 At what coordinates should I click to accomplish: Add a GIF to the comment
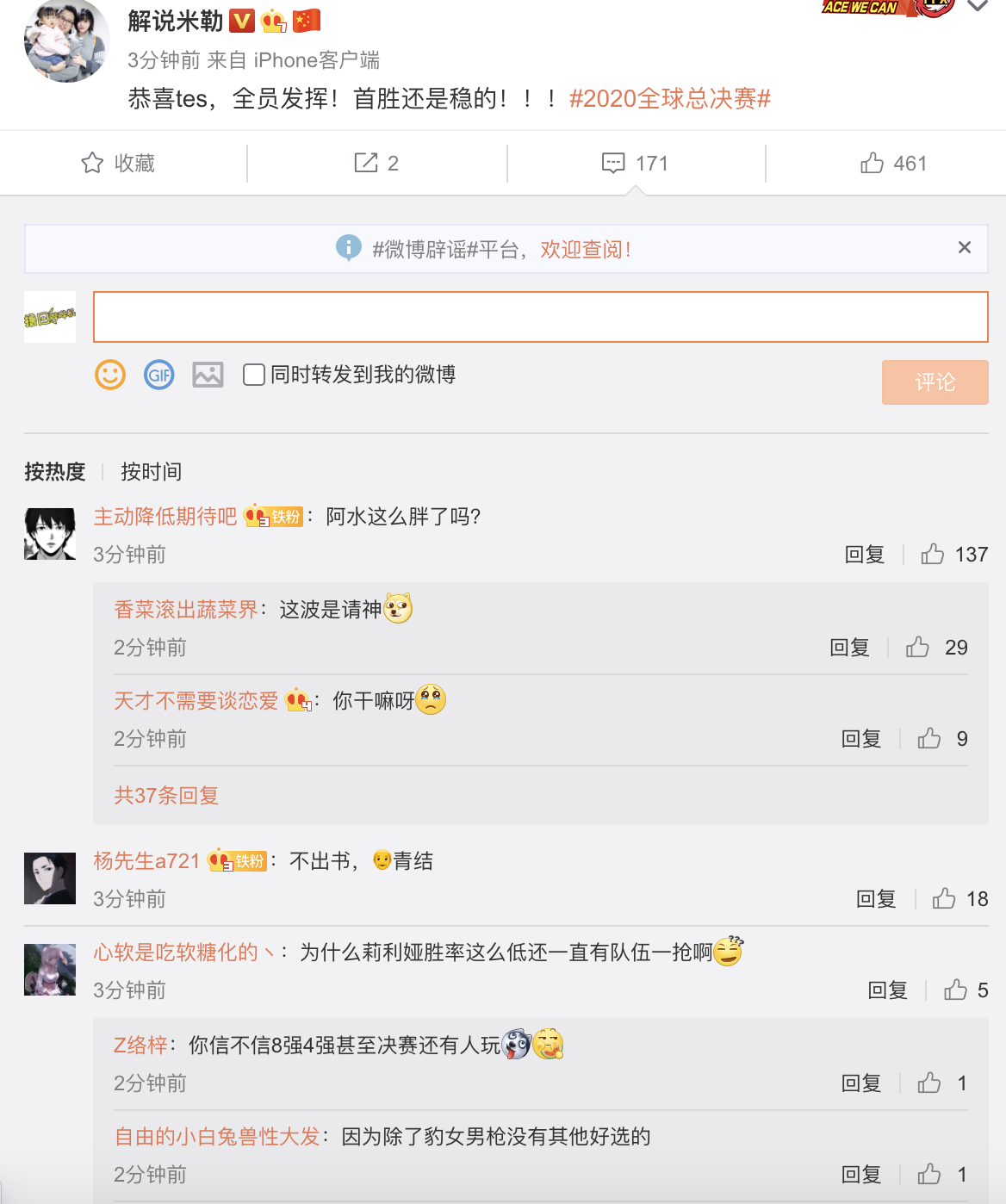(158, 375)
